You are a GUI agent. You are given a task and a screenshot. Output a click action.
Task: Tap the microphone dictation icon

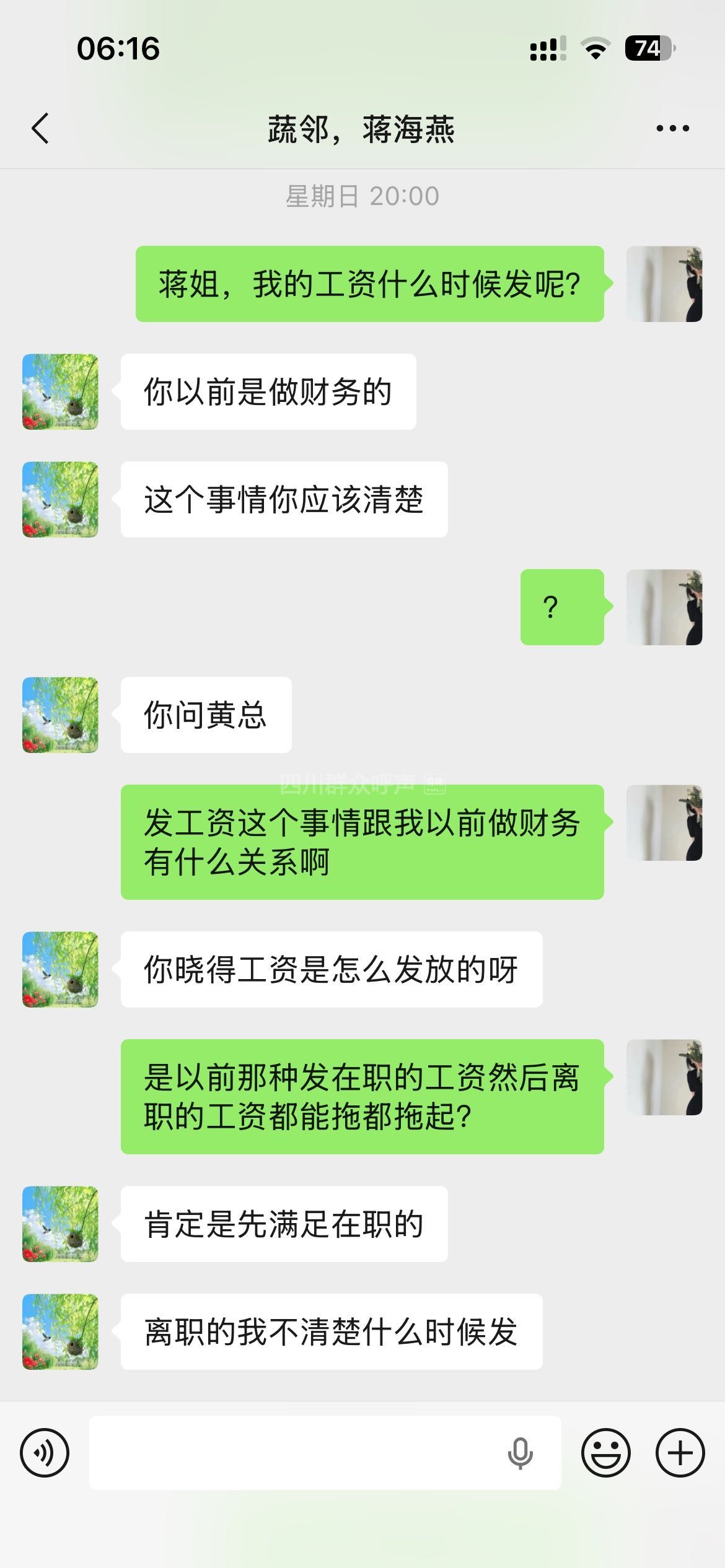[520, 1453]
